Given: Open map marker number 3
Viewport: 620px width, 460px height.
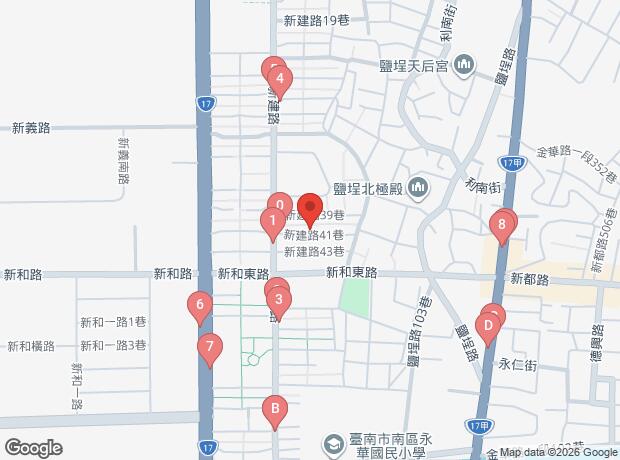Looking at the screenshot, I should [x=279, y=299].
